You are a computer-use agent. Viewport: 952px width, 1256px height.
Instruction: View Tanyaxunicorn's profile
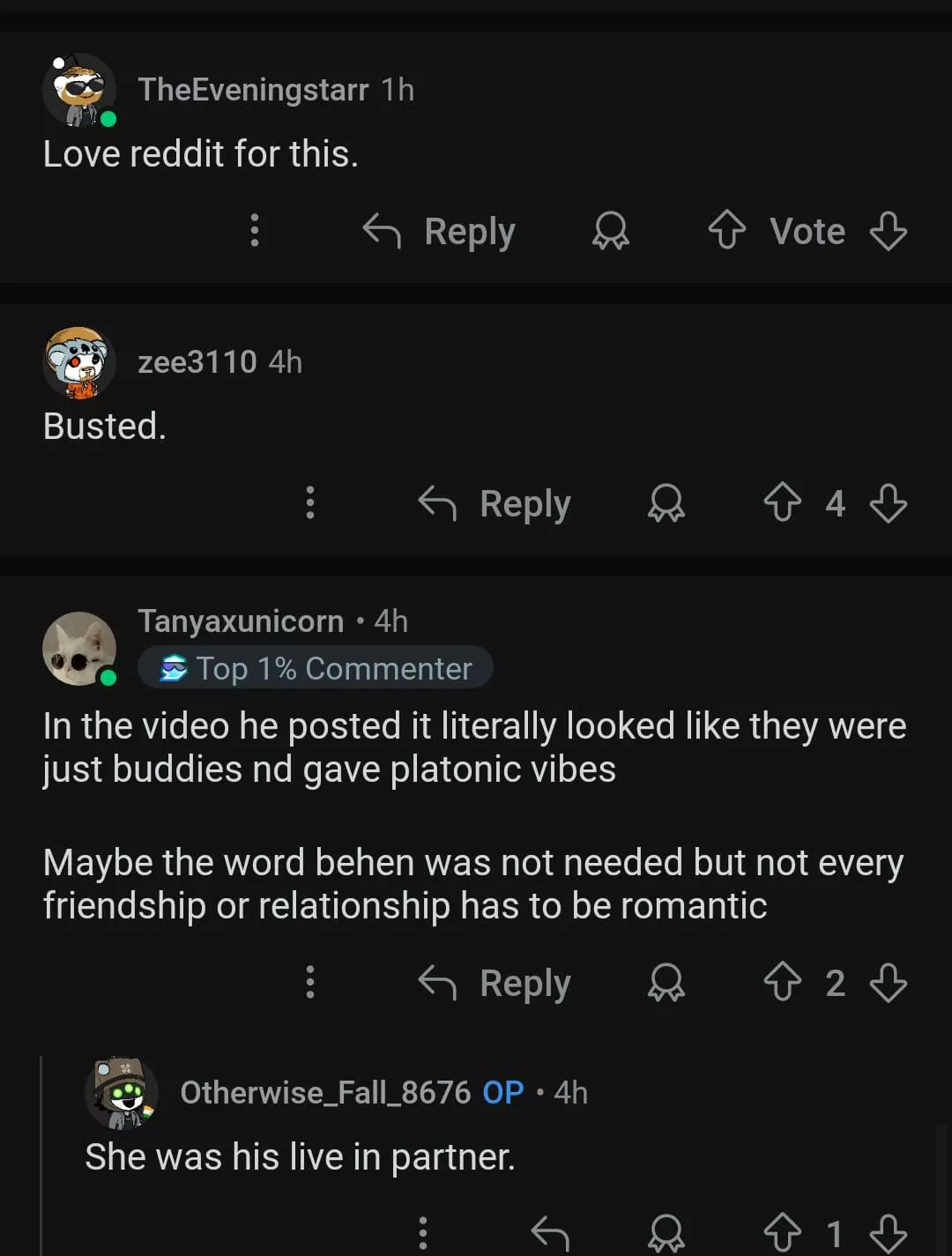(x=240, y=621)
